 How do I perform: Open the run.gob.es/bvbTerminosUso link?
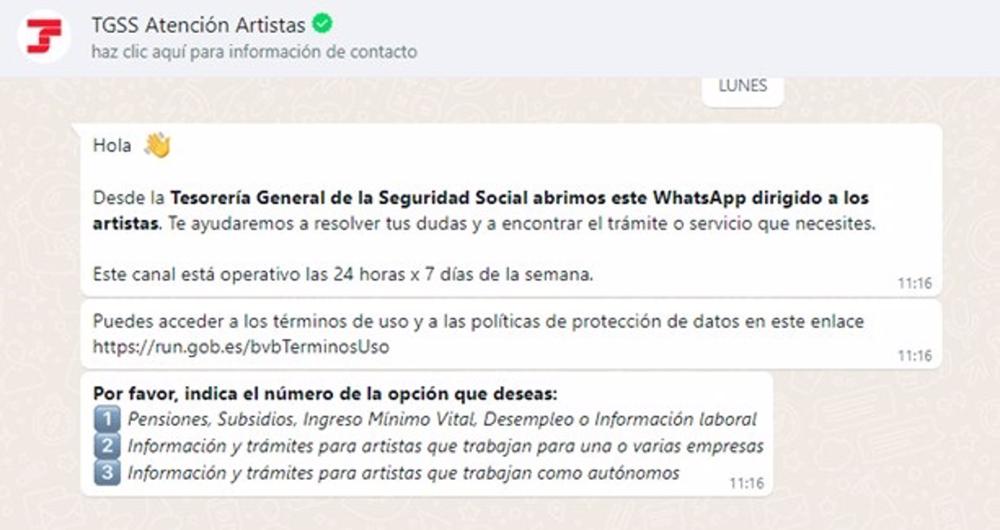240,347
